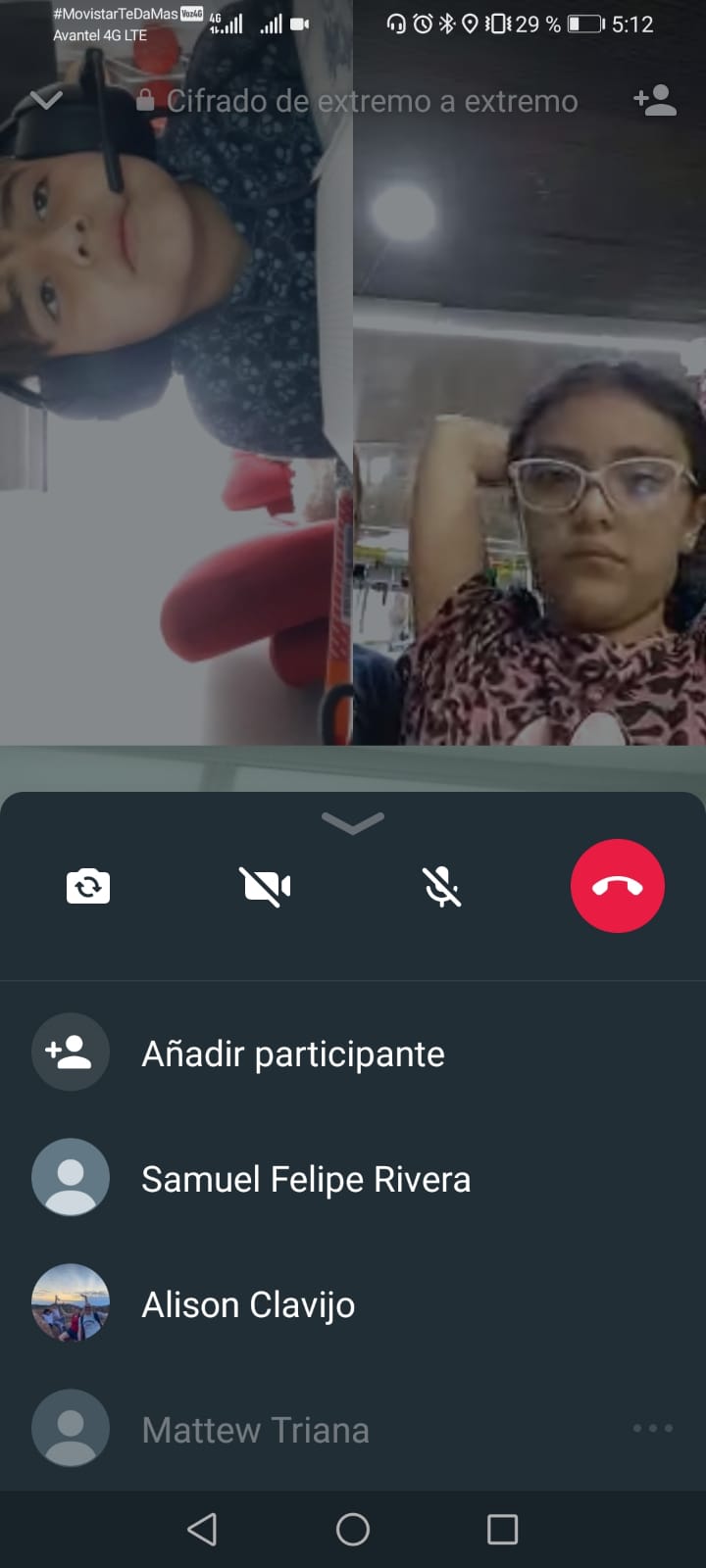The height and width of the screenshot is (1568, 706).
Task: Tap the add participant icon in top bar
Action: (x=654, y=100)
